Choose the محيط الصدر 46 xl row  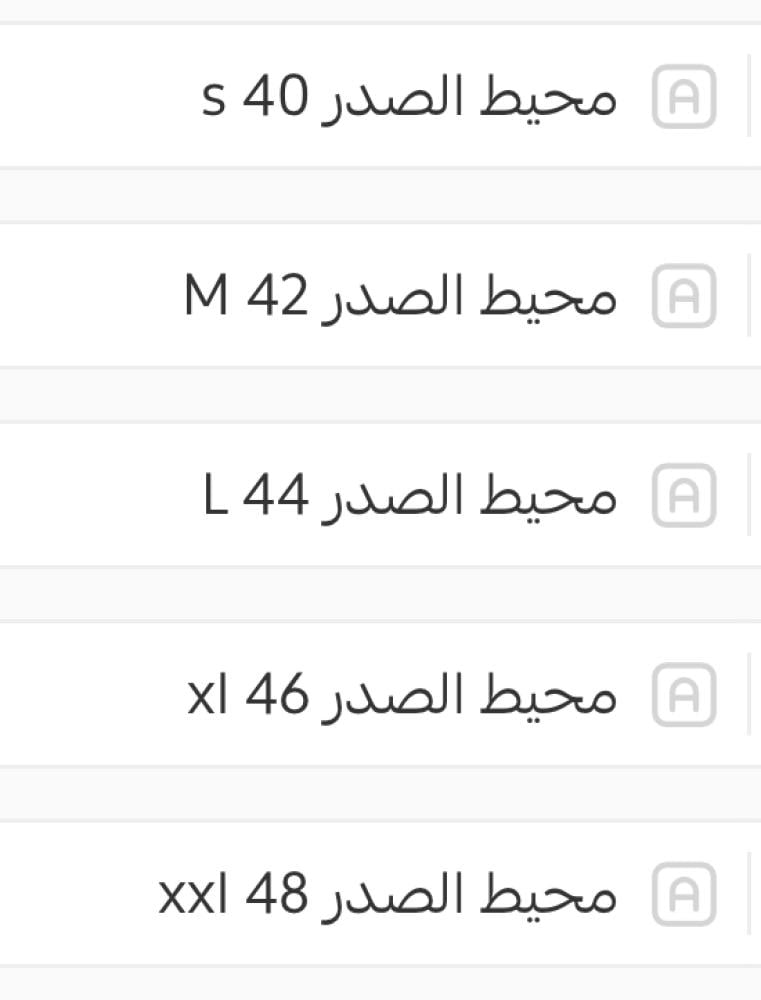coord(402,695)
